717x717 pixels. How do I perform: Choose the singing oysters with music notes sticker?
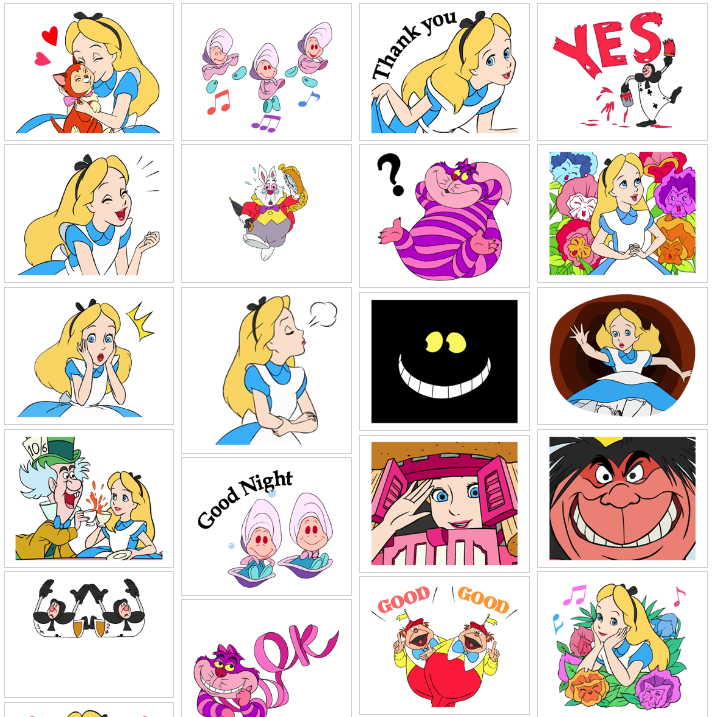coord(266,72)
